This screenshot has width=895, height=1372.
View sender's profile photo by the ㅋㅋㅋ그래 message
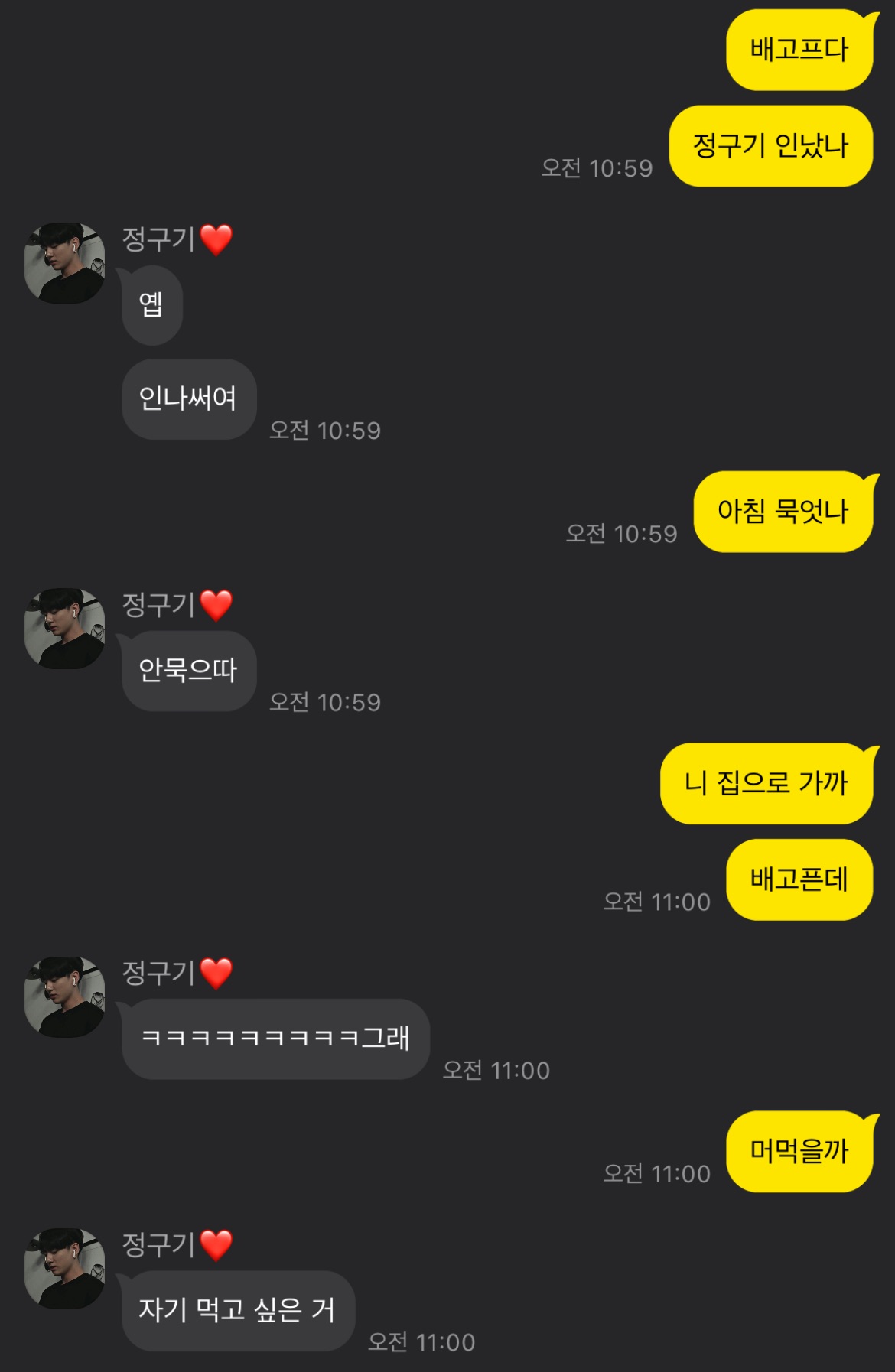pos(65,996)
